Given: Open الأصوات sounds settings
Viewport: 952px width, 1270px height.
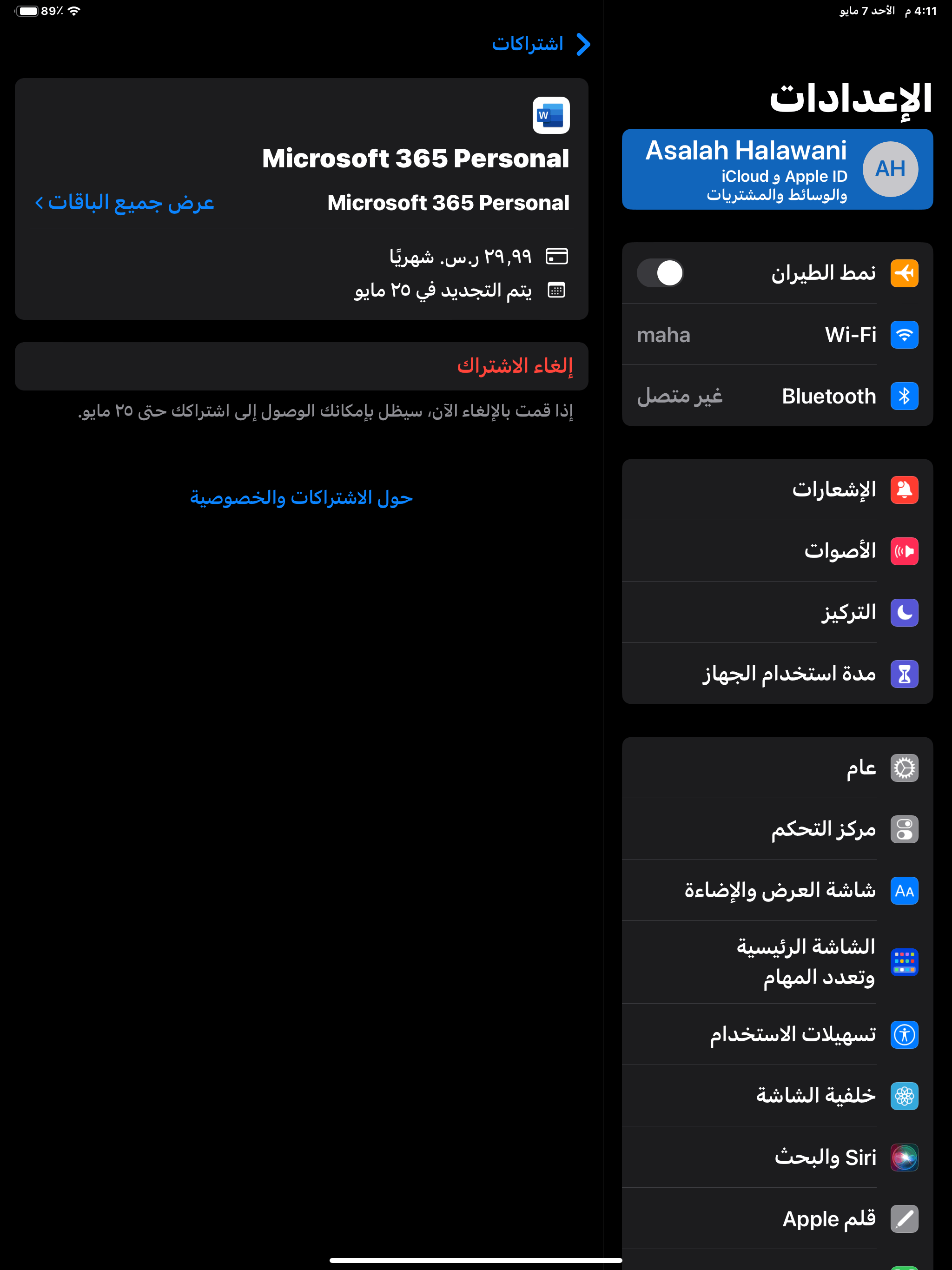Looking at the screenshot, I should pyautogui.click(x=777, y=551).
